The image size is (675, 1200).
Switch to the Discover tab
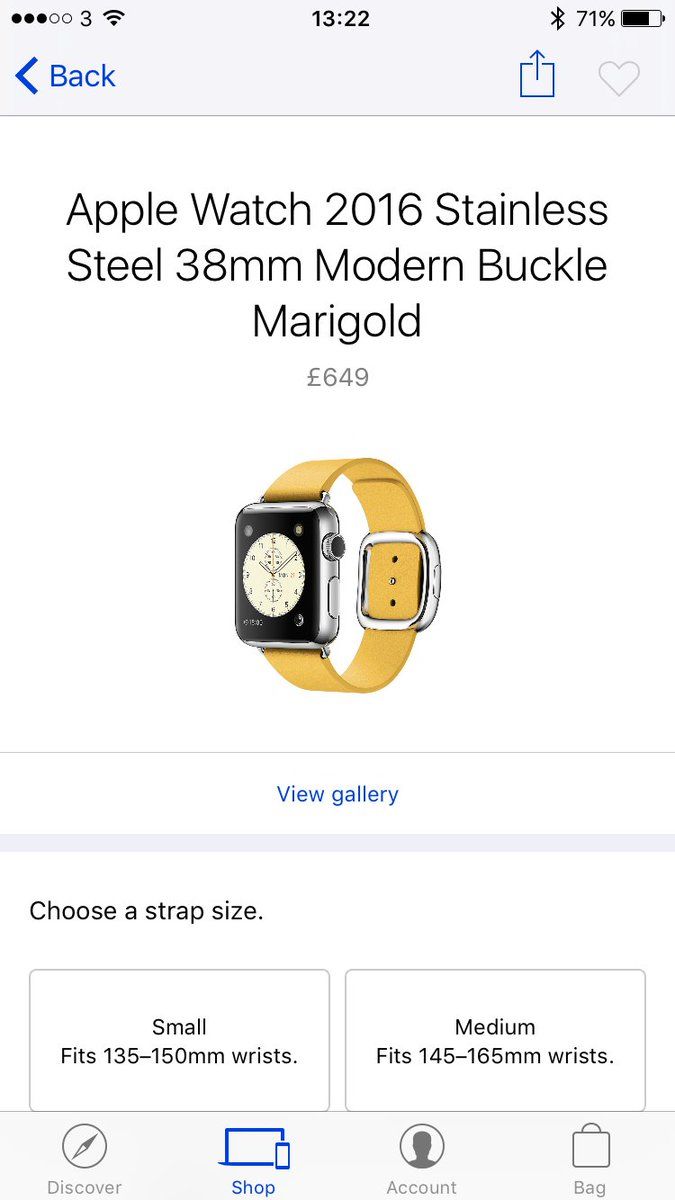click(x=84, y=1159)
